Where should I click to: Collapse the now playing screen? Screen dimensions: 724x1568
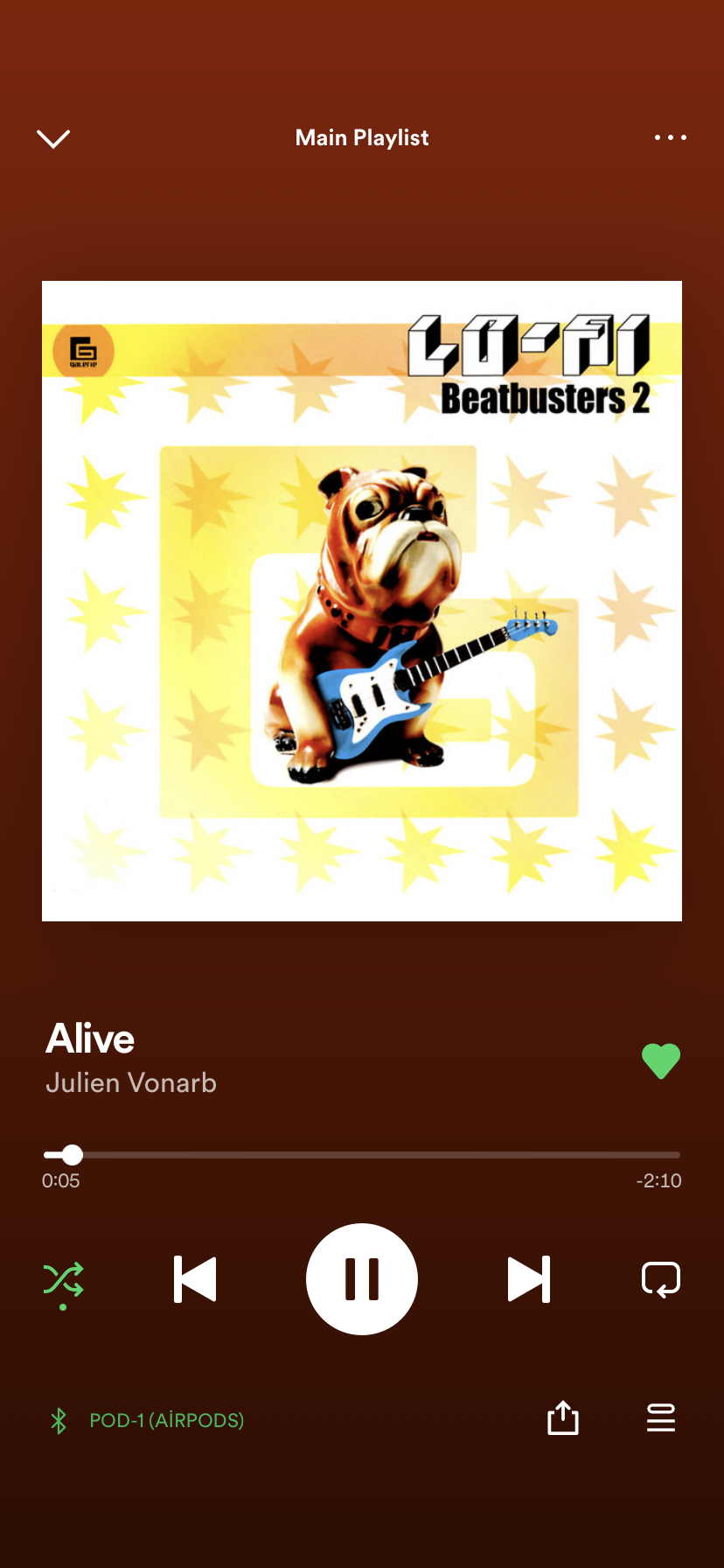[53, 138]
